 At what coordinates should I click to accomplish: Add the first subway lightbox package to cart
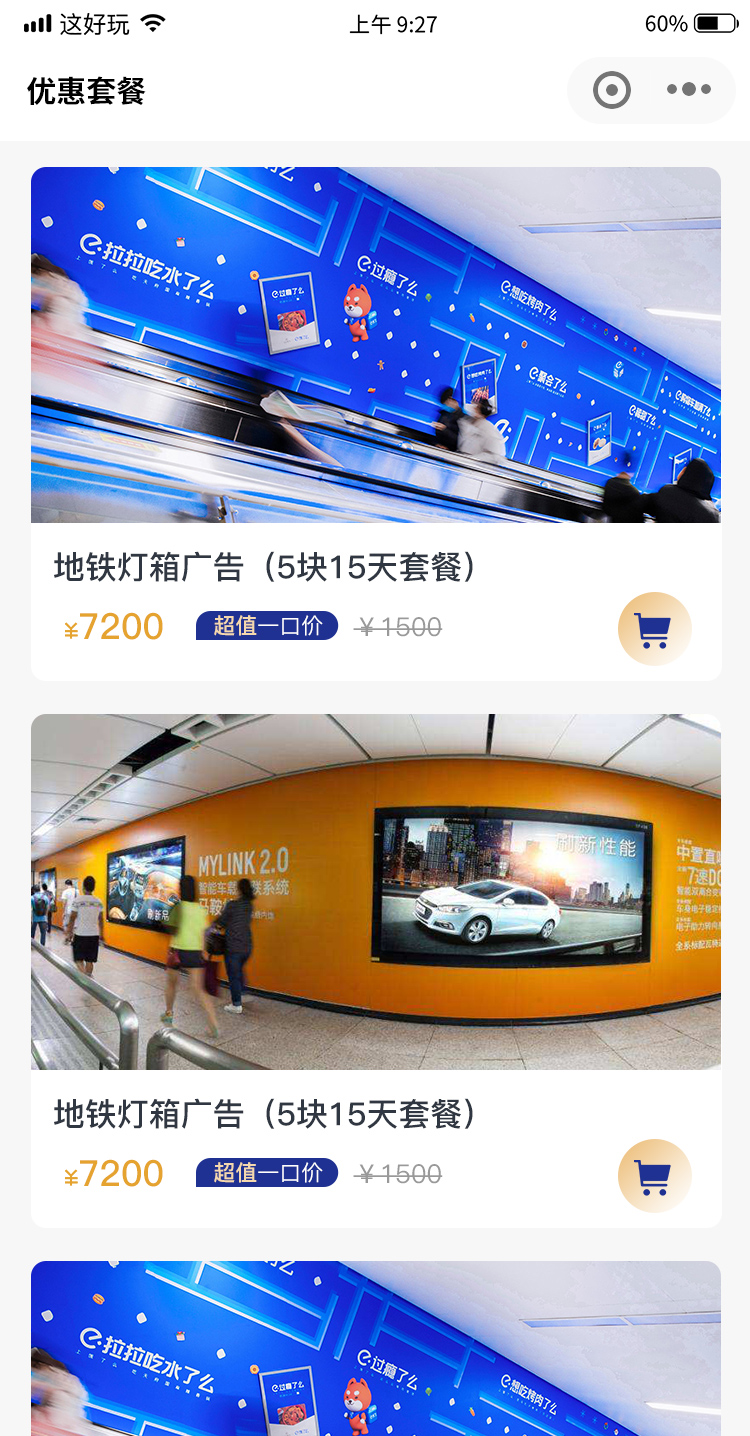point(655,628)
